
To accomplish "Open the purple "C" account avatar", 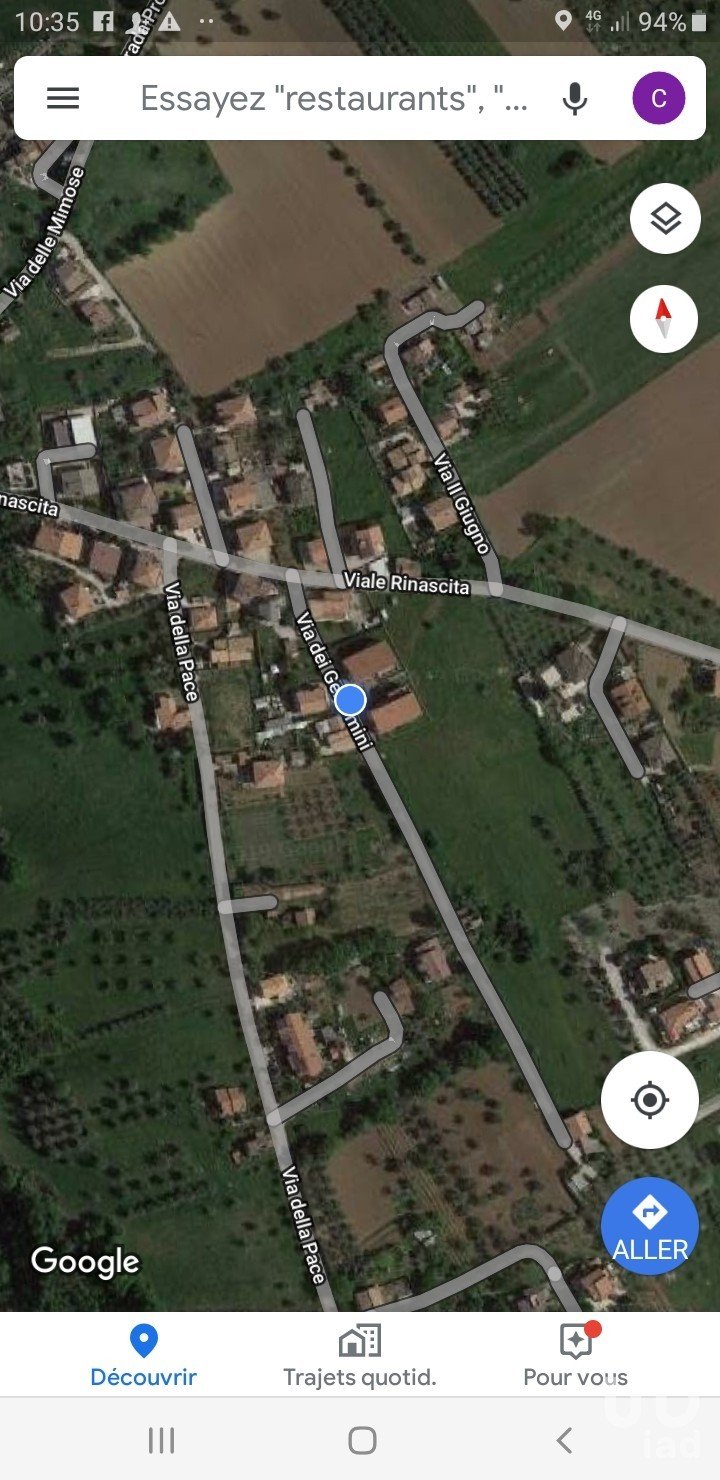I will (659, 98).
